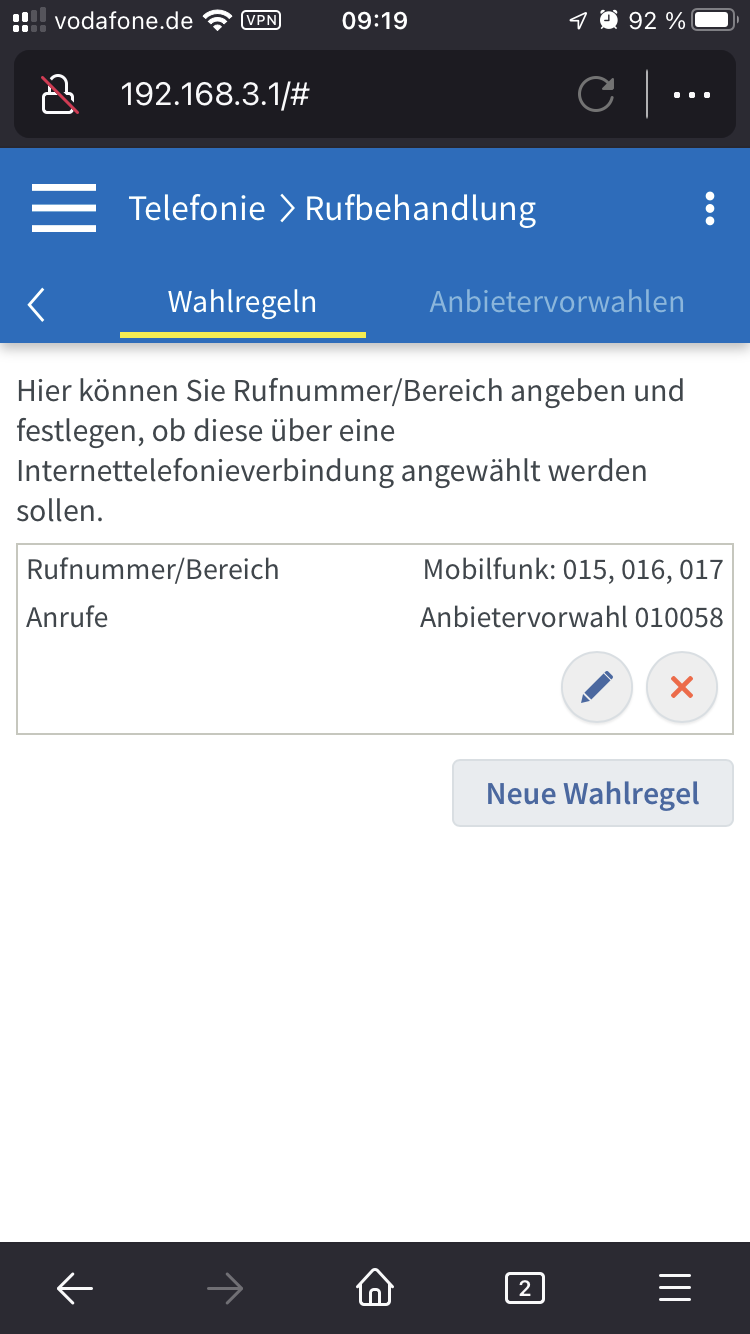Open the hamburger navigation menu
750x1334 pixels.
click(x=63, y=208)
